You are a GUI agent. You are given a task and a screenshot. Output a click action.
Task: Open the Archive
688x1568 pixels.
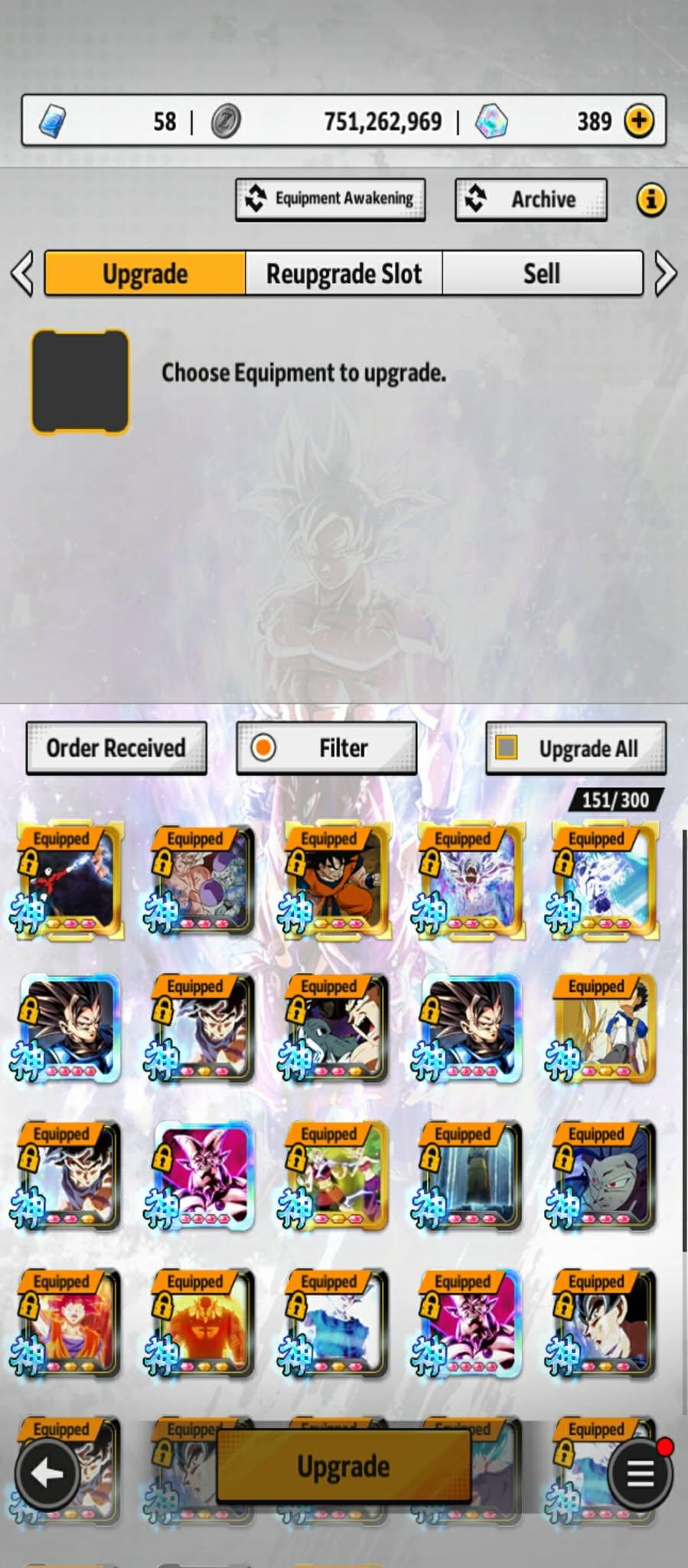point(531,200)
